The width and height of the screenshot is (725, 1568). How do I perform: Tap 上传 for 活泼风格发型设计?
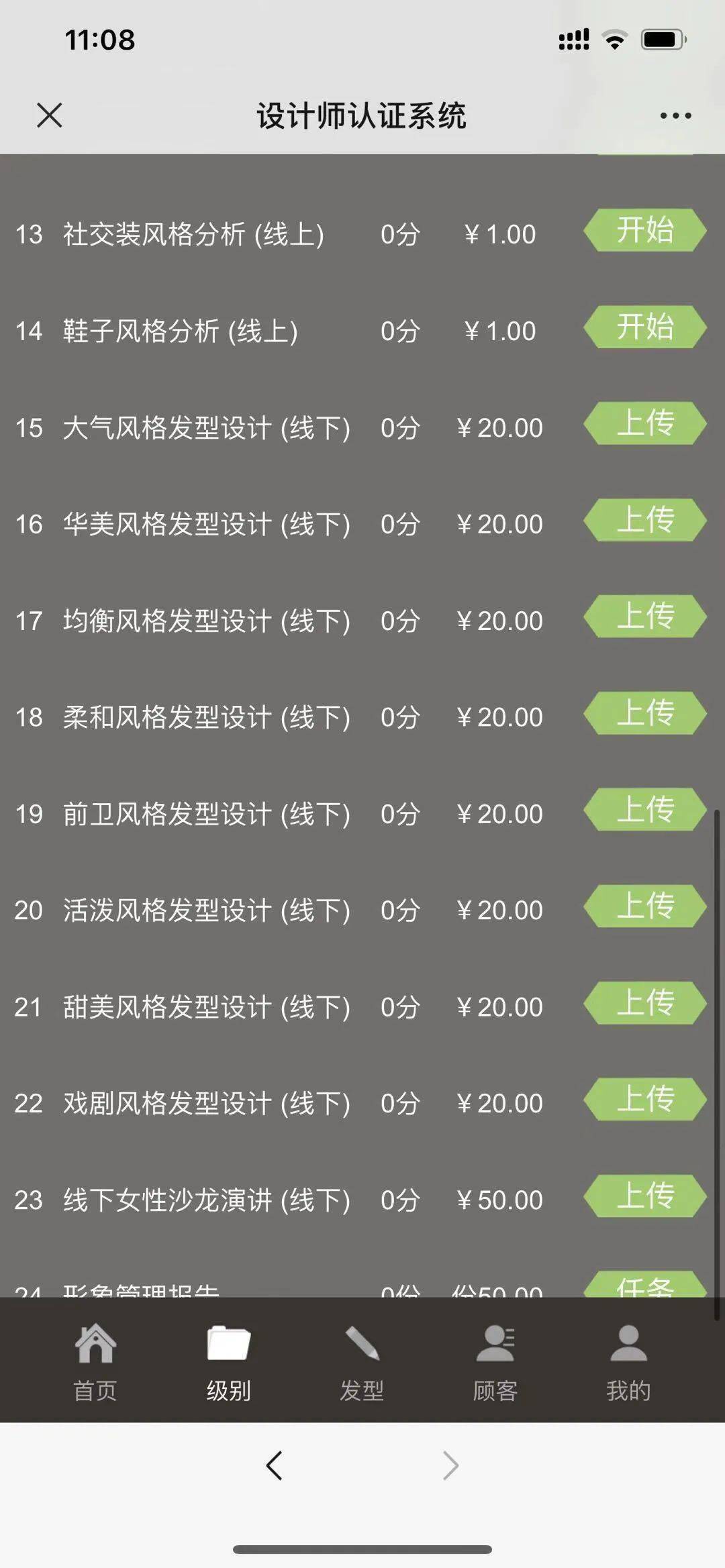645,906
